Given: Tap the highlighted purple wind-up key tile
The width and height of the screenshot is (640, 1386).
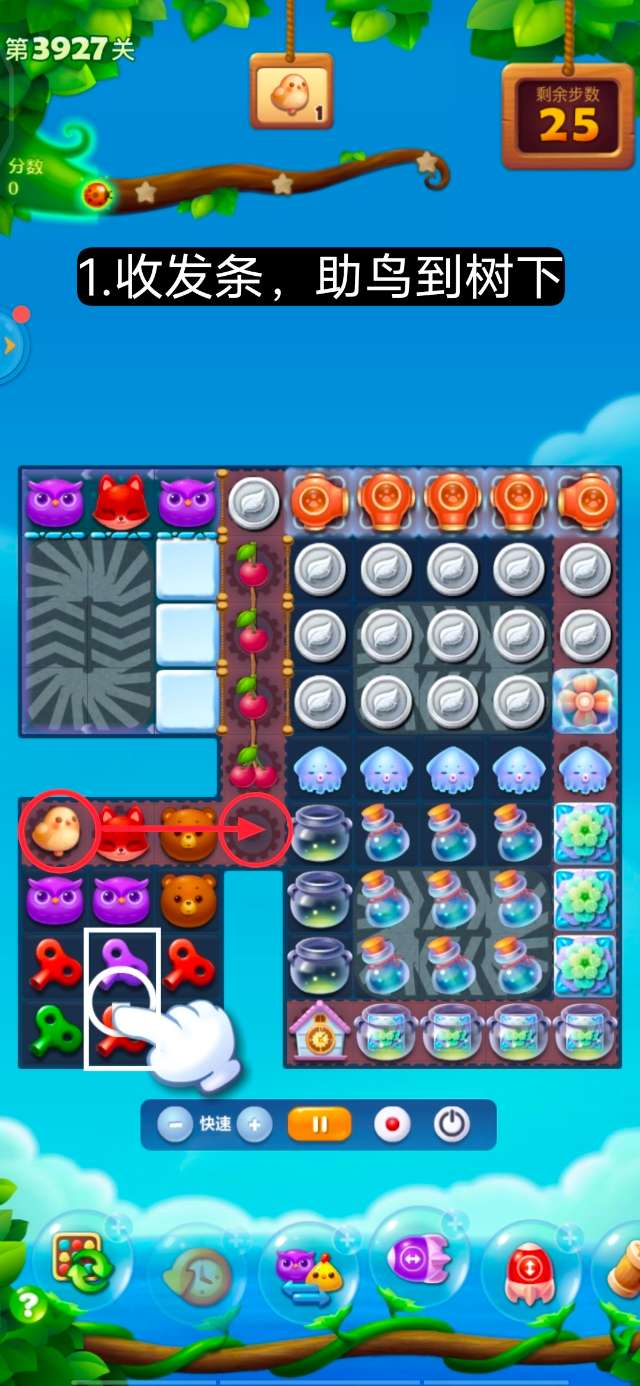Looking at the screenshot, I should (x=121, y=964).
